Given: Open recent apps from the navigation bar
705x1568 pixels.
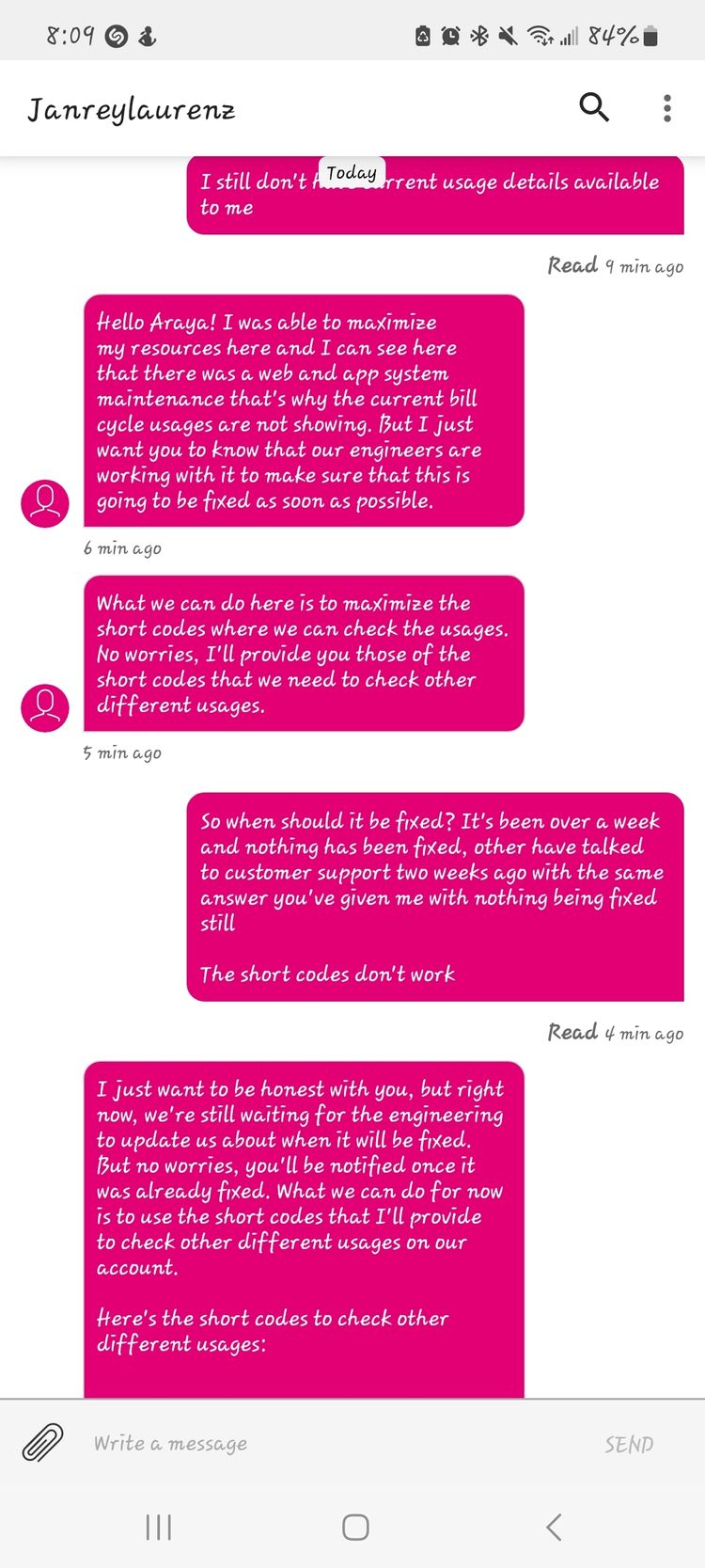Looking at the screenshot, I should click(x=159, y=1527).
